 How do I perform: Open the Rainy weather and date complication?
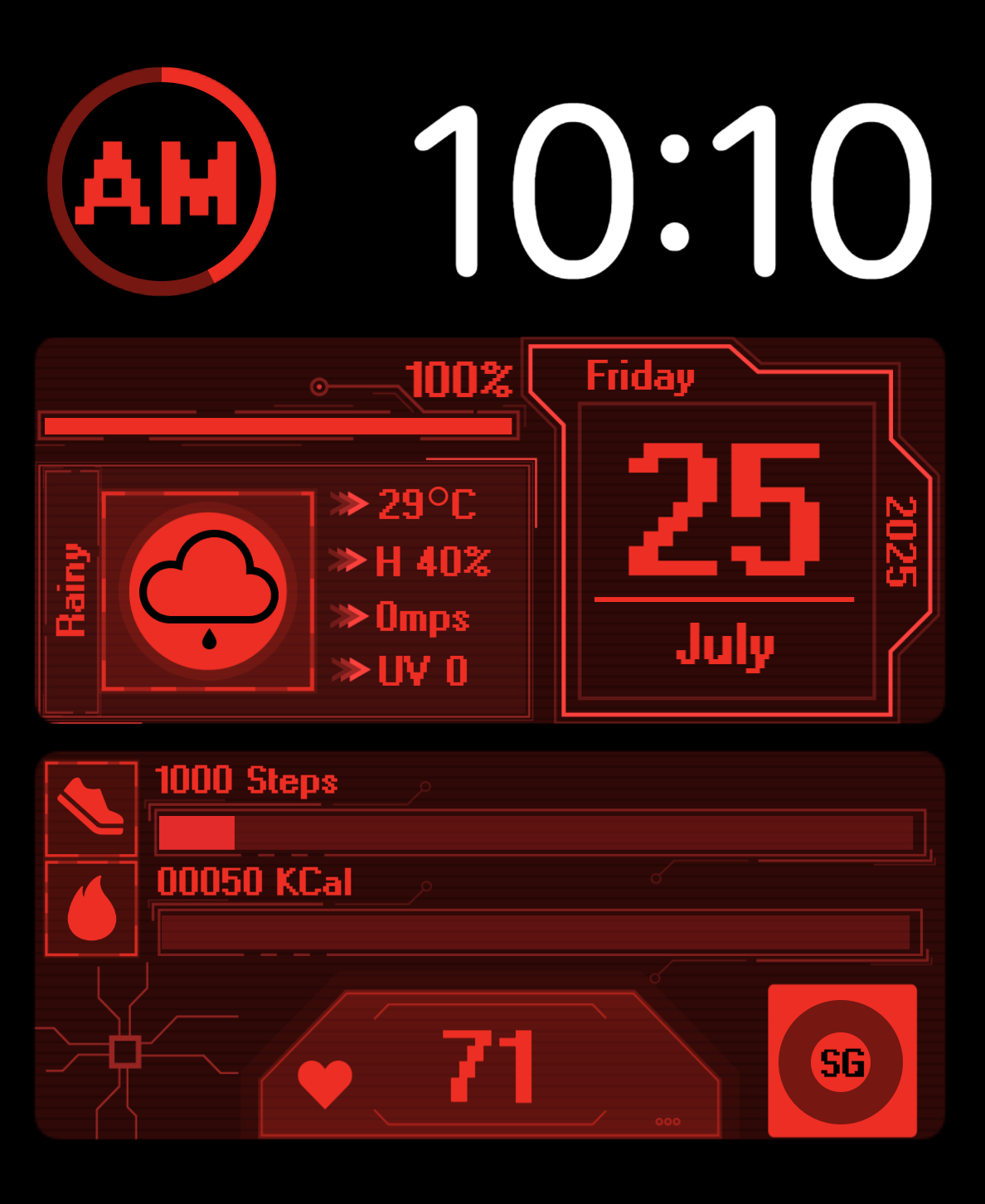coord(490,531)
